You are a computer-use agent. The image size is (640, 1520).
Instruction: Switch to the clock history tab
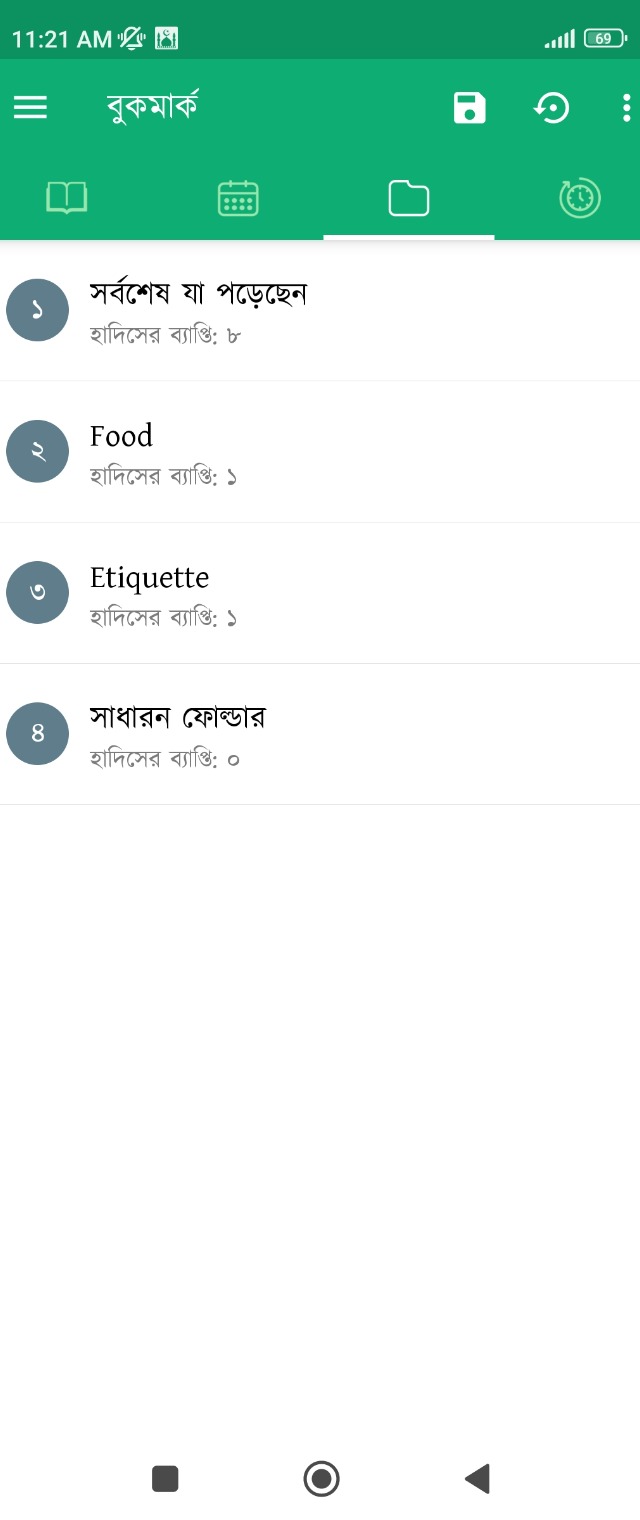click(579, 198)
